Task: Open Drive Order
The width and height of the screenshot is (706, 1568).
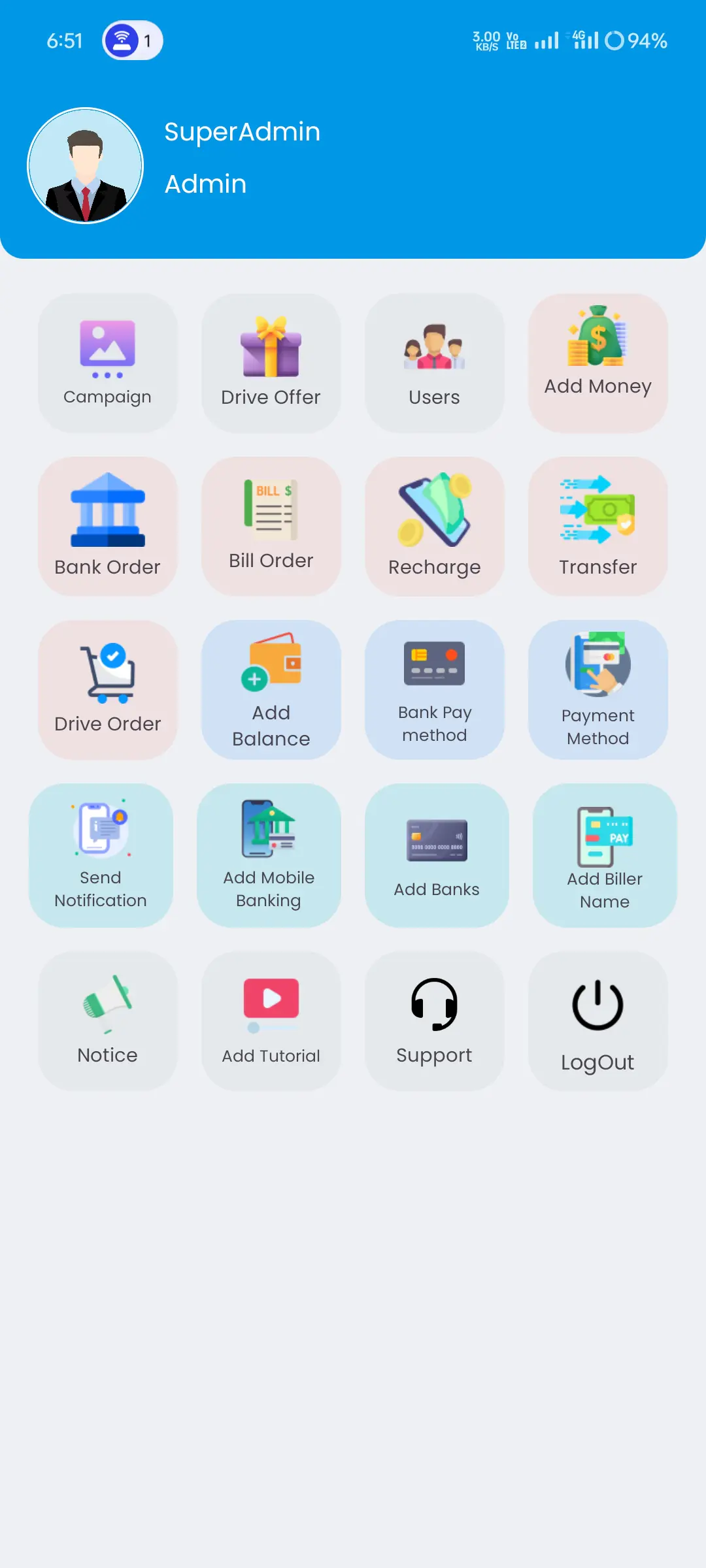Action: tap(108, 690)
